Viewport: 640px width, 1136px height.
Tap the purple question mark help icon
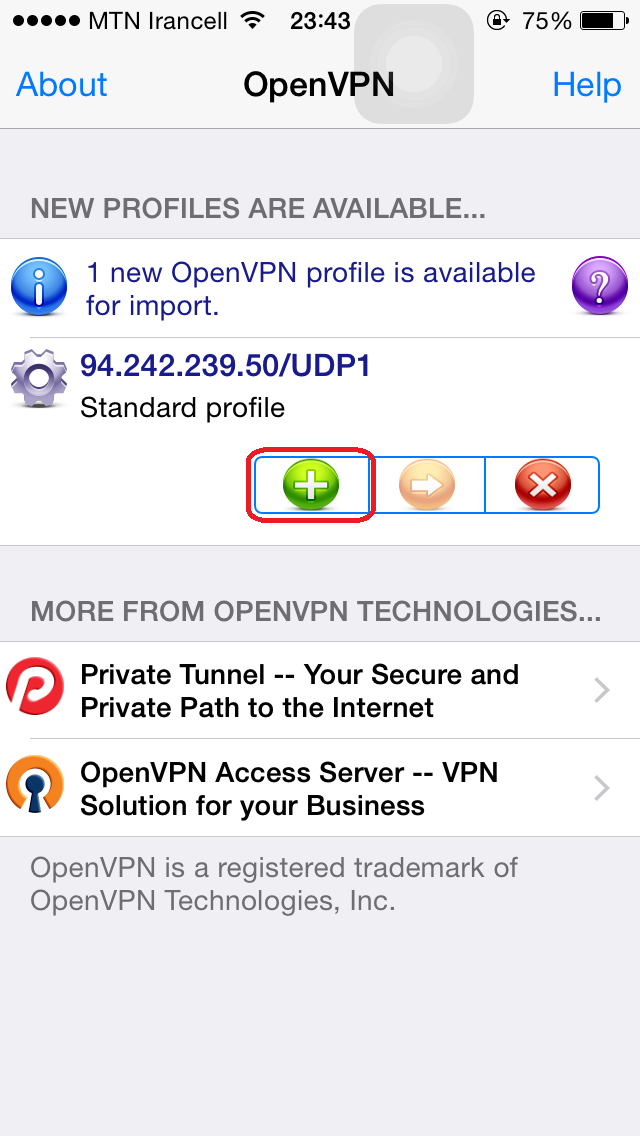point(598,287)
